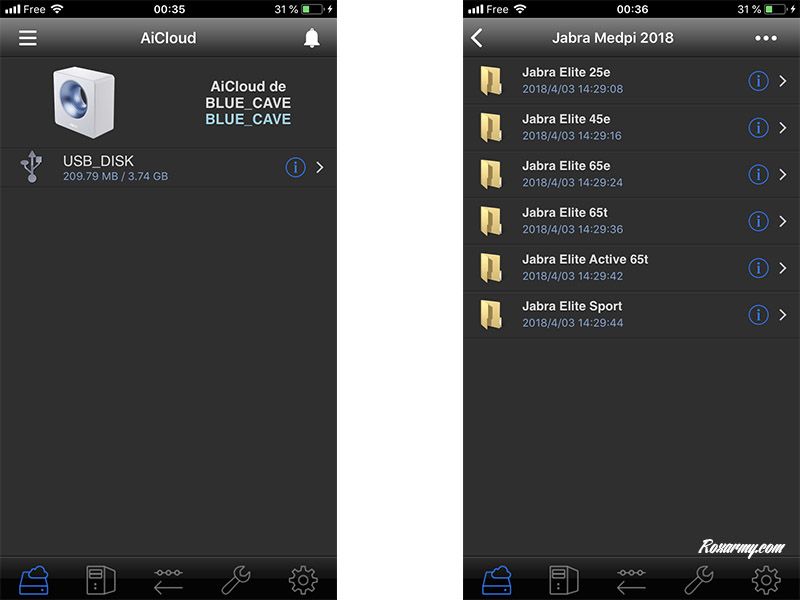Image resolution: width=800 pixels, height=600 pixels.
Task: Go back from Jabra Medpi 2018
Action: (477, 38)
